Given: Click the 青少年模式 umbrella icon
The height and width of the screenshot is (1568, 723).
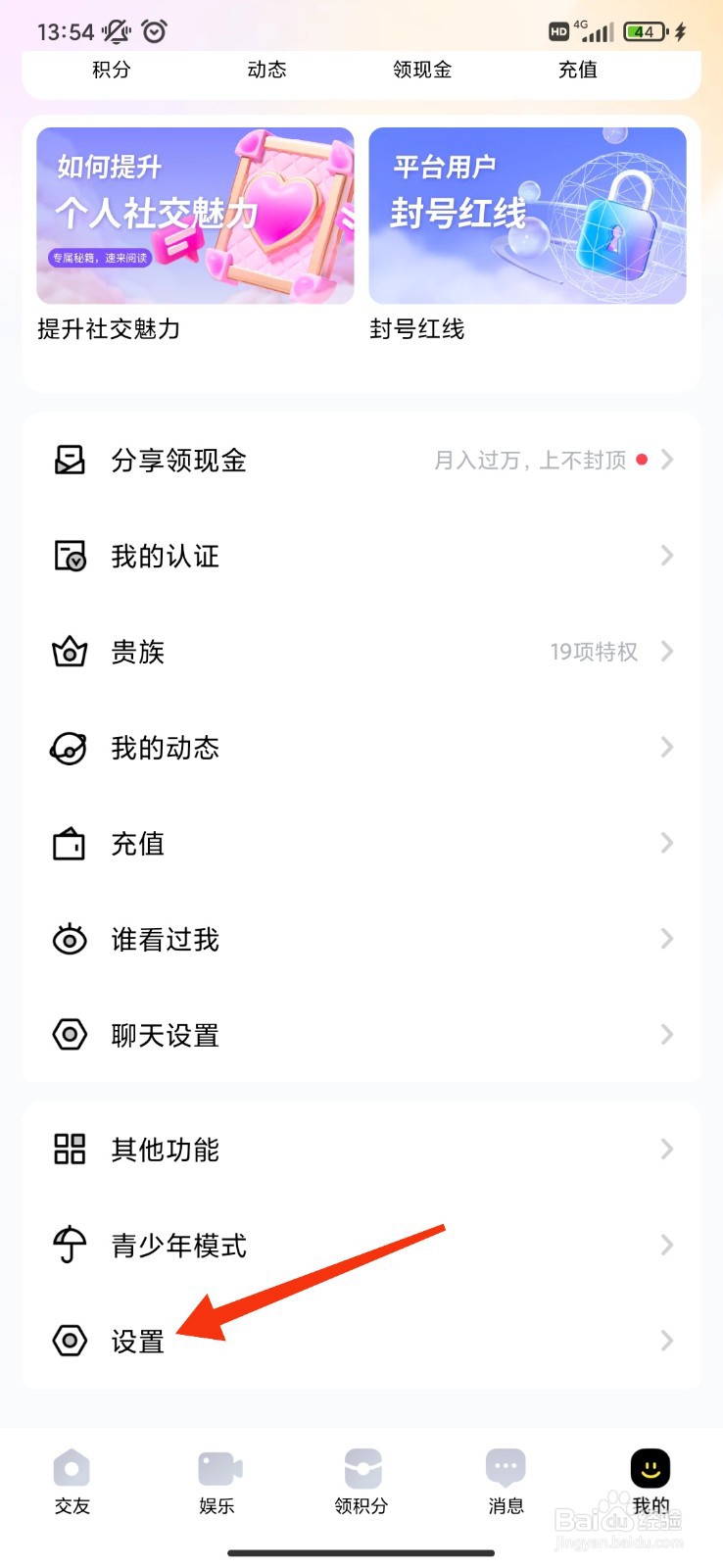Looking at the screenshot, I should tap(69, 1245).
